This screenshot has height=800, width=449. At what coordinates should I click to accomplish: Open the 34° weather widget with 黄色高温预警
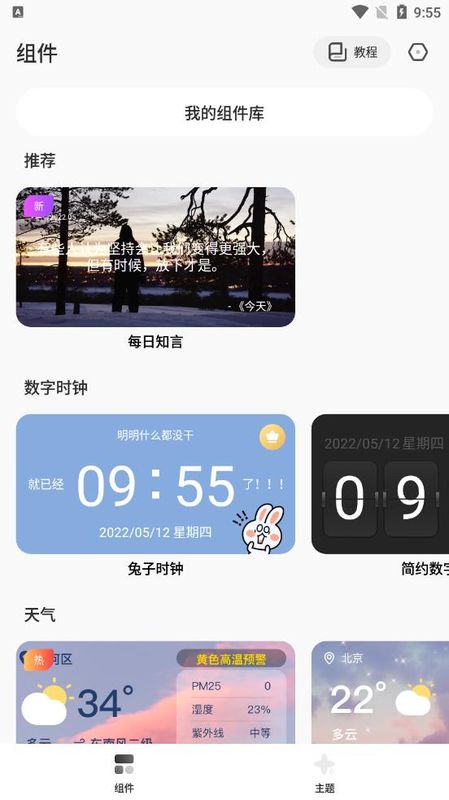tap(156, 692)
